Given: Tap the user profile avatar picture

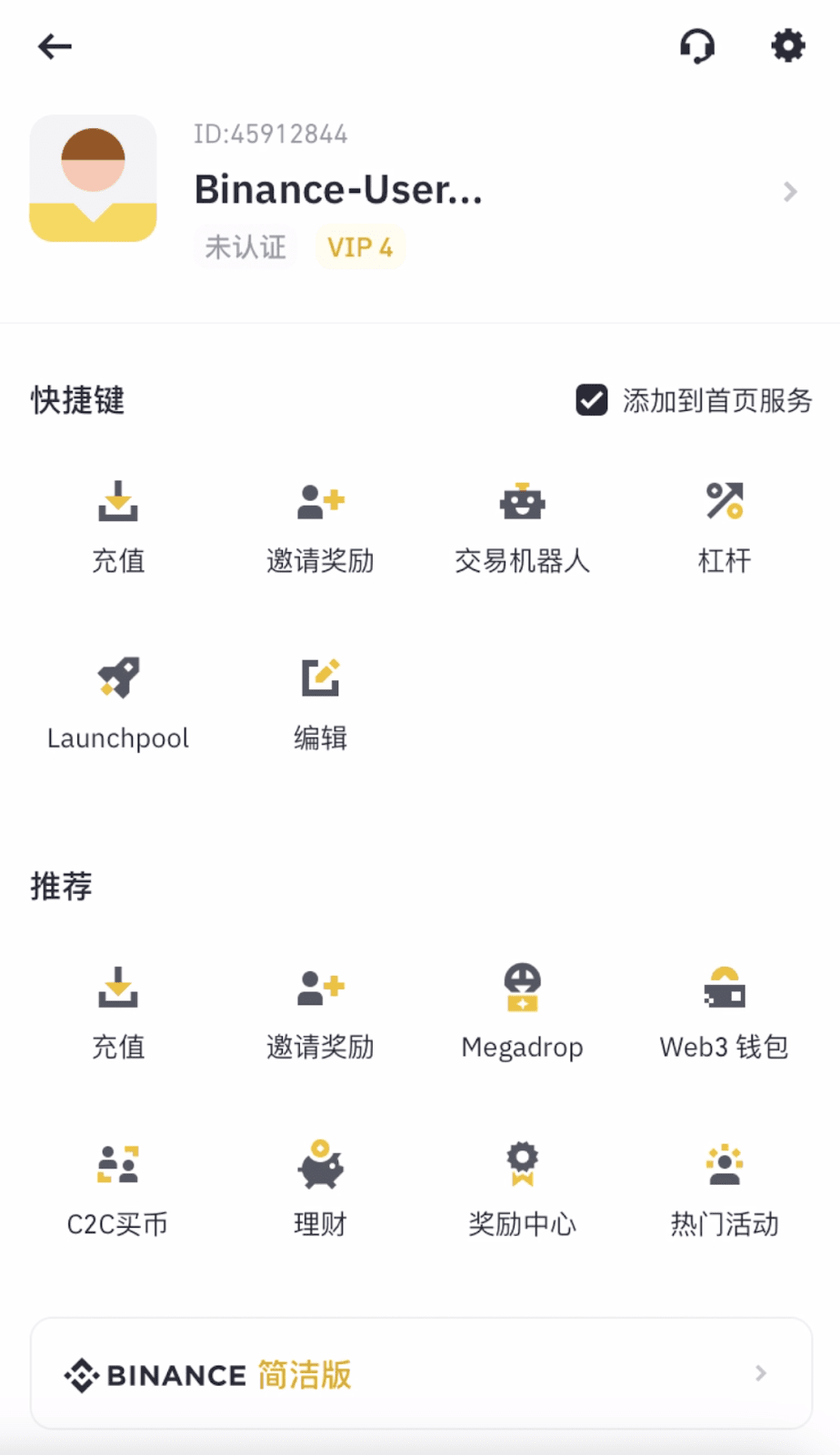Looking at the screenshot, I should coord(93,178).
